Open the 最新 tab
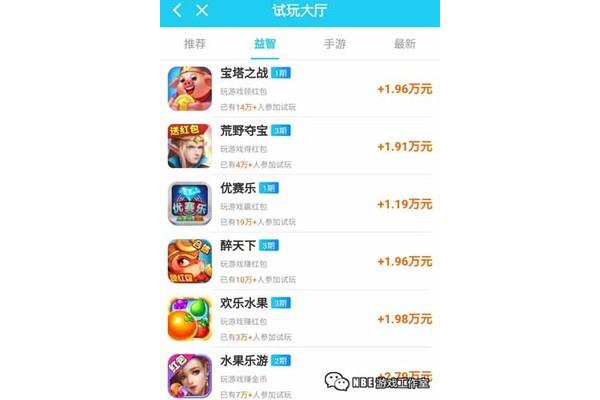The height and width of the screenshot is (400, 600). coord(404,44)
